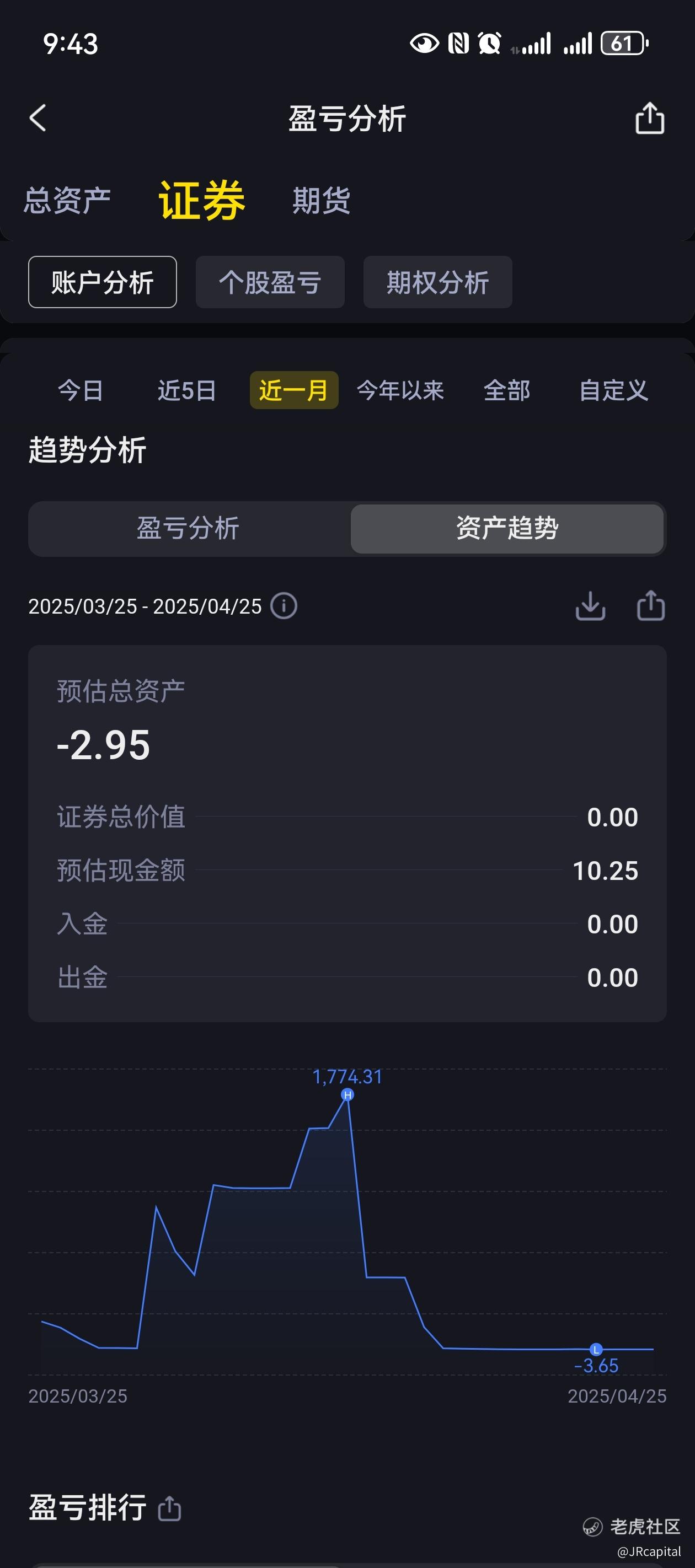Open the 个股盈亏 section
695x1568 pixels.
point(270,282)
